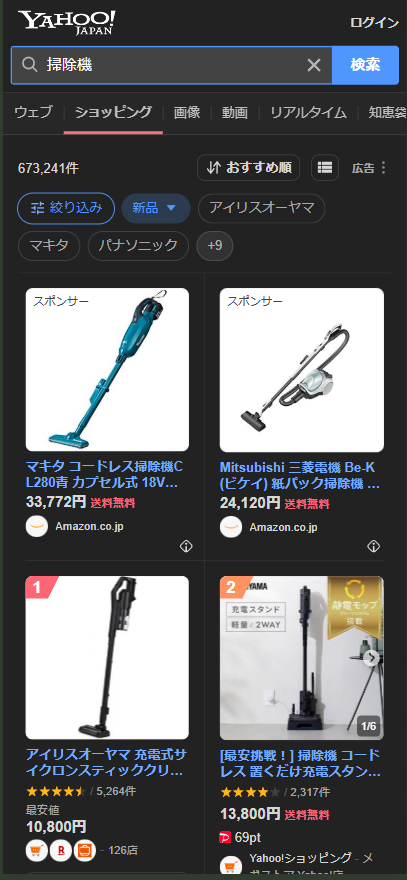Open the おすすめ順 sort options
Viewport: 407px width, 880px height.
point(248,167)
